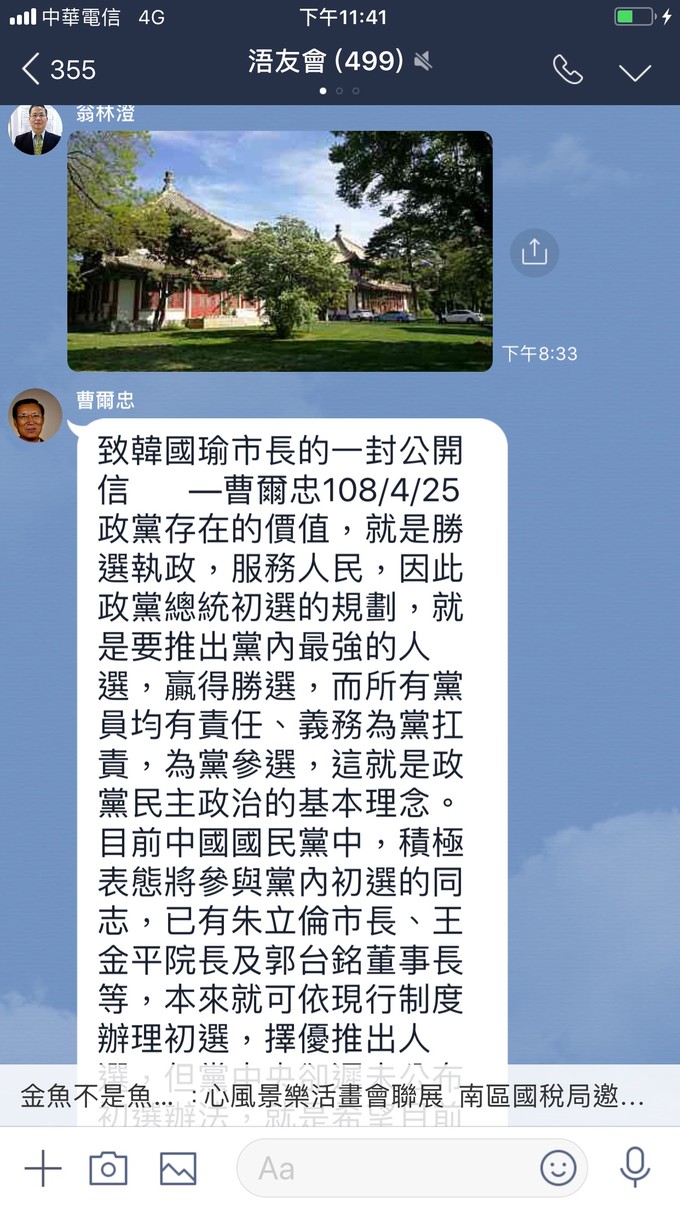Record a voice message with microphone

click(634, 1168)
